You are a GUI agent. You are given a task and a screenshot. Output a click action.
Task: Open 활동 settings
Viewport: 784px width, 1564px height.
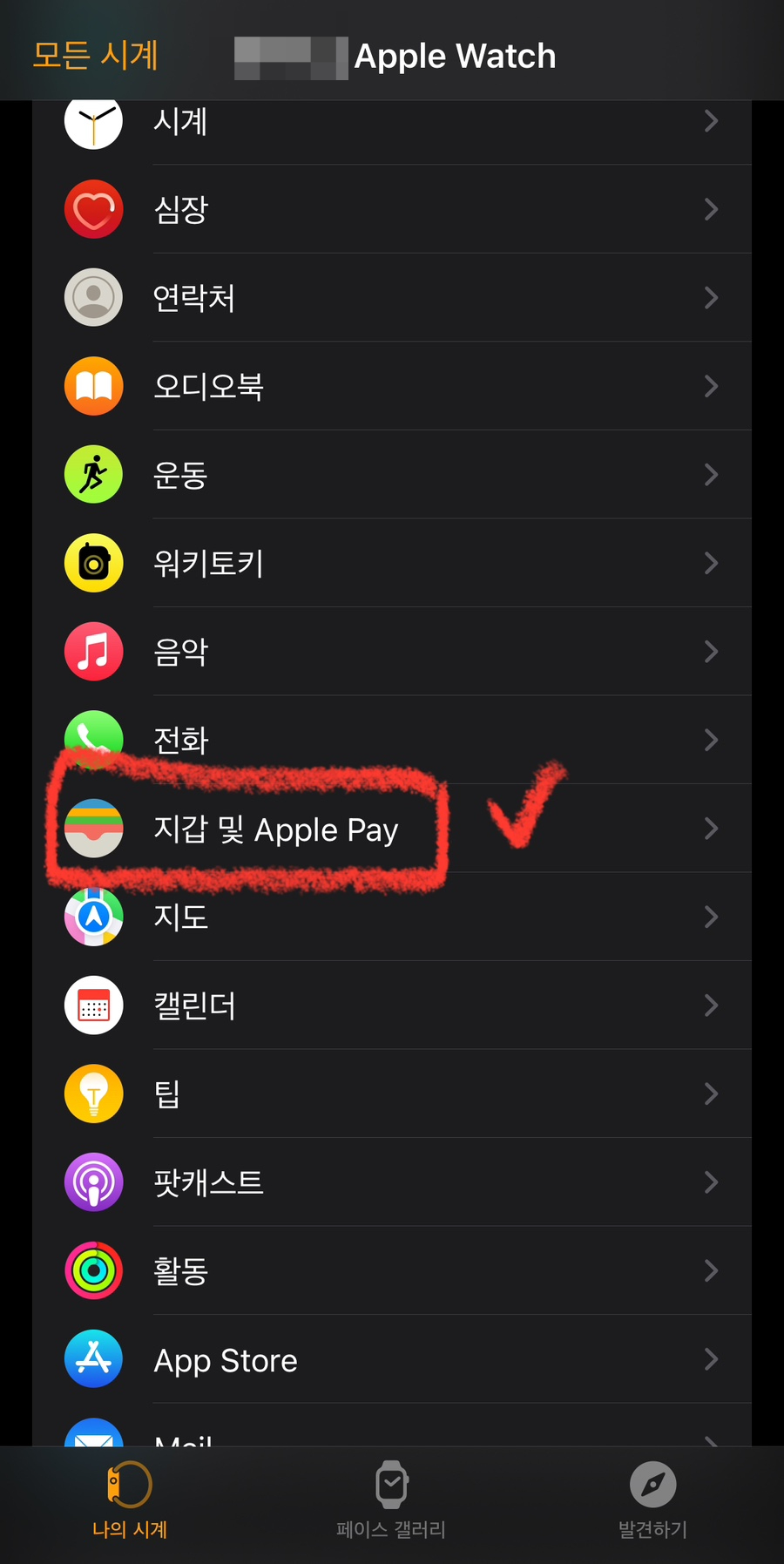click(x=392, y=1270)
